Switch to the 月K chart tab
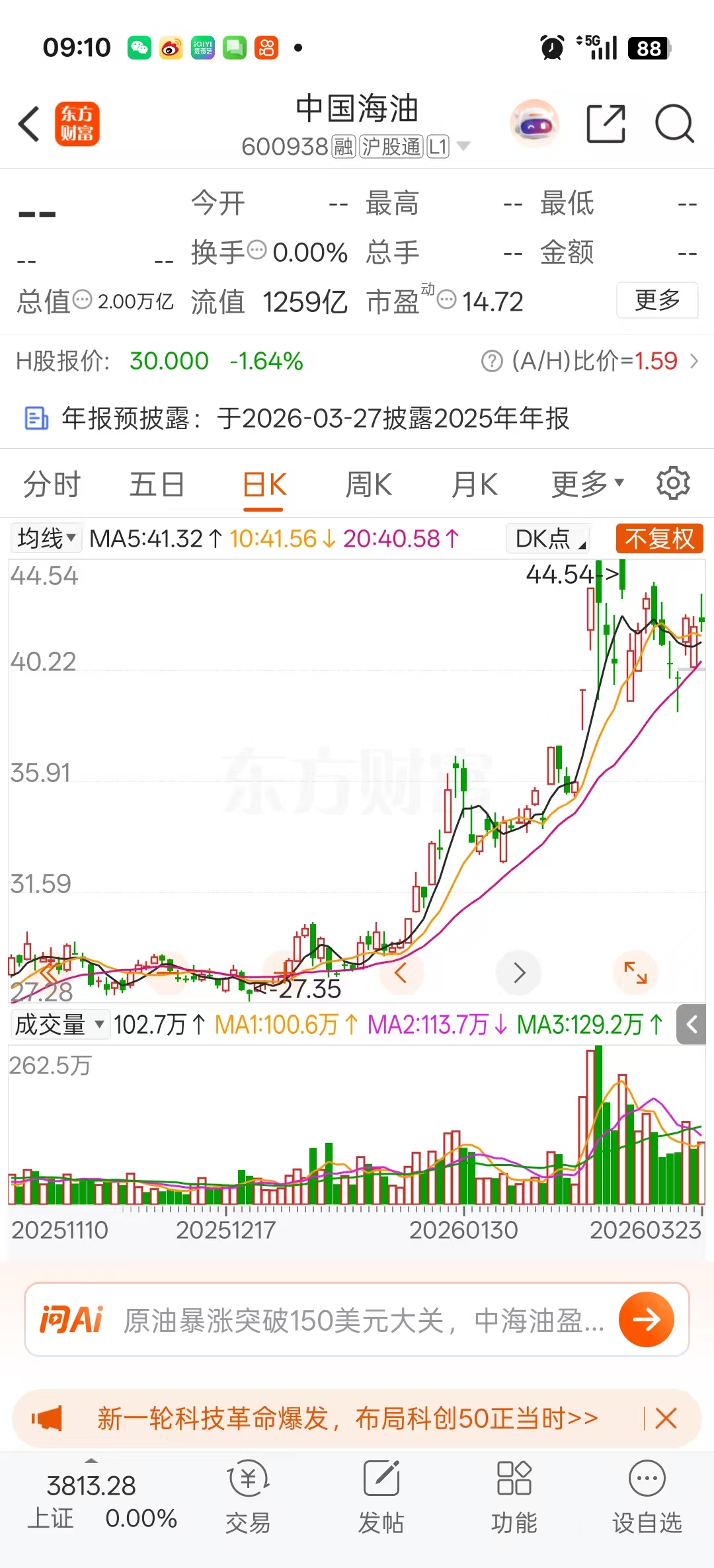Viewport: 714px width, 1568px height. [x=474, y=484]
